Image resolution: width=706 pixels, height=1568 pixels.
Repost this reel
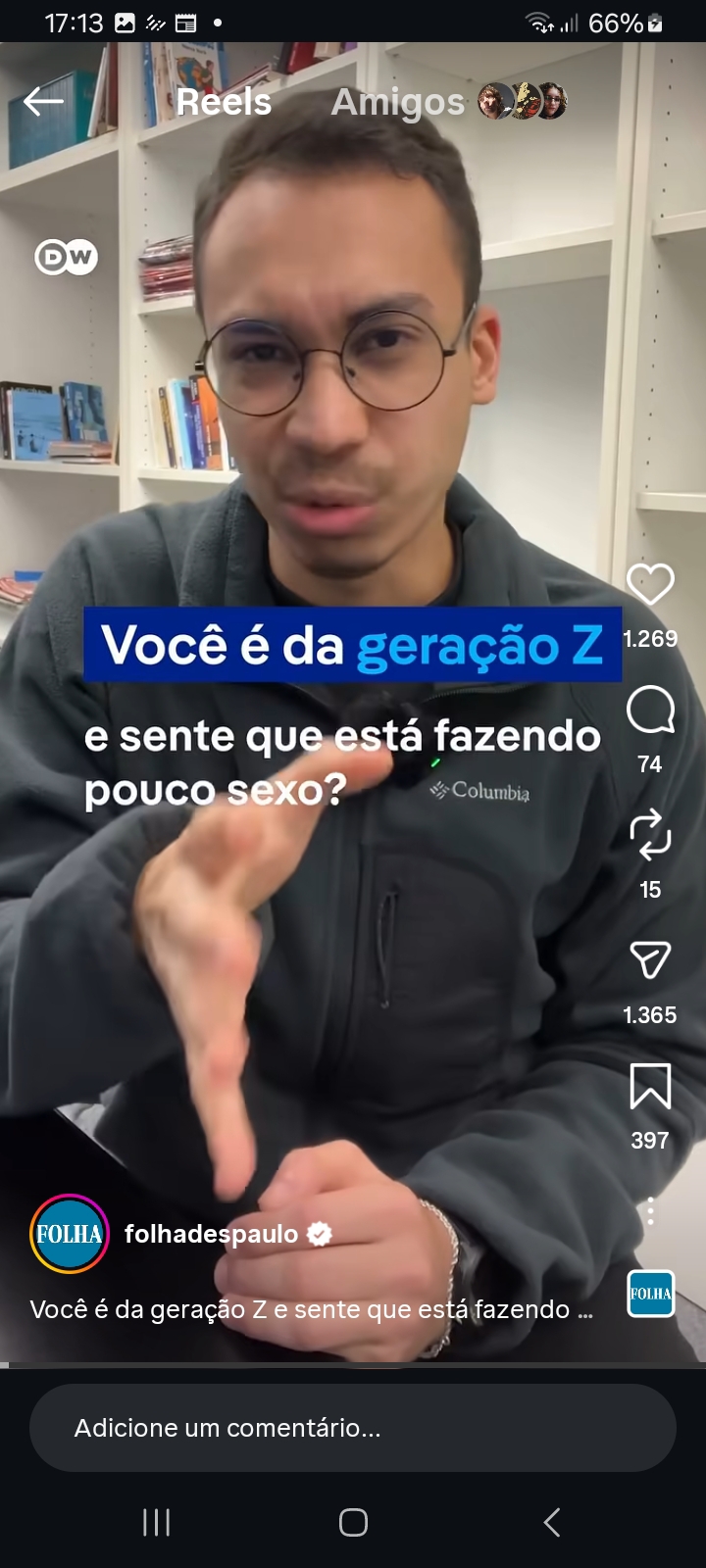click(650, 836)
